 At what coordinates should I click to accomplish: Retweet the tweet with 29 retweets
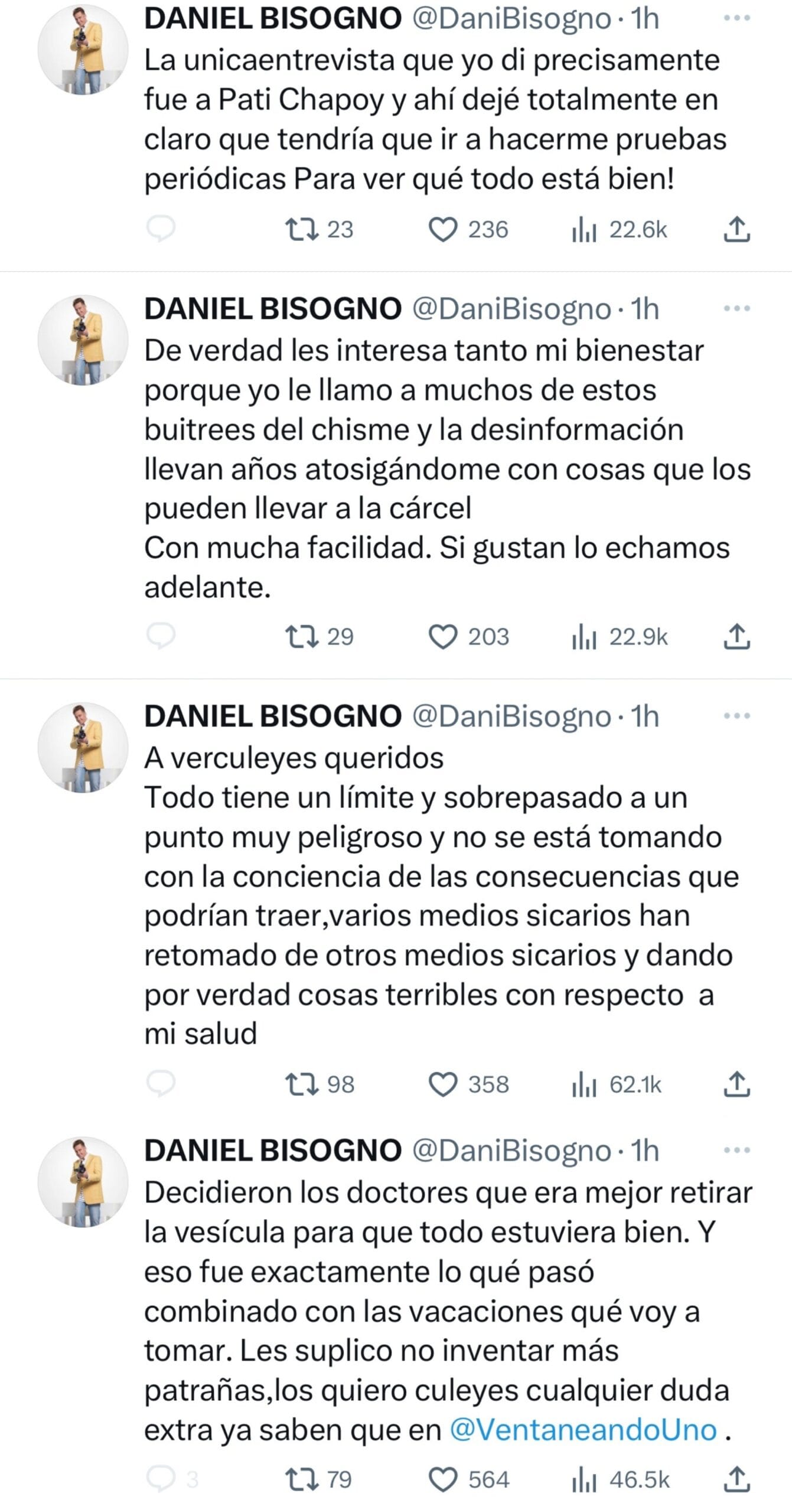pos(302,637)
